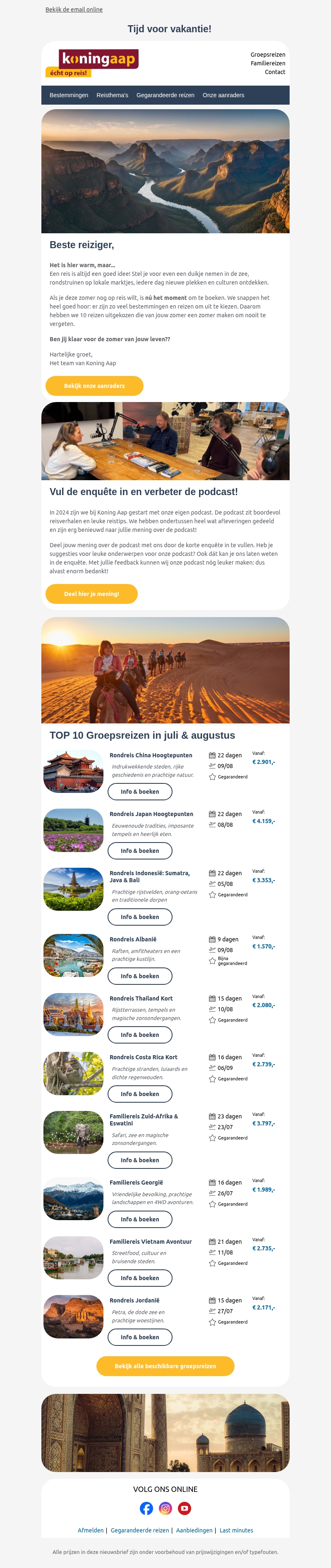This screenshot has height=1568, width=331.
Task: Open the Familiereizen link
Action: click(268, 63)
